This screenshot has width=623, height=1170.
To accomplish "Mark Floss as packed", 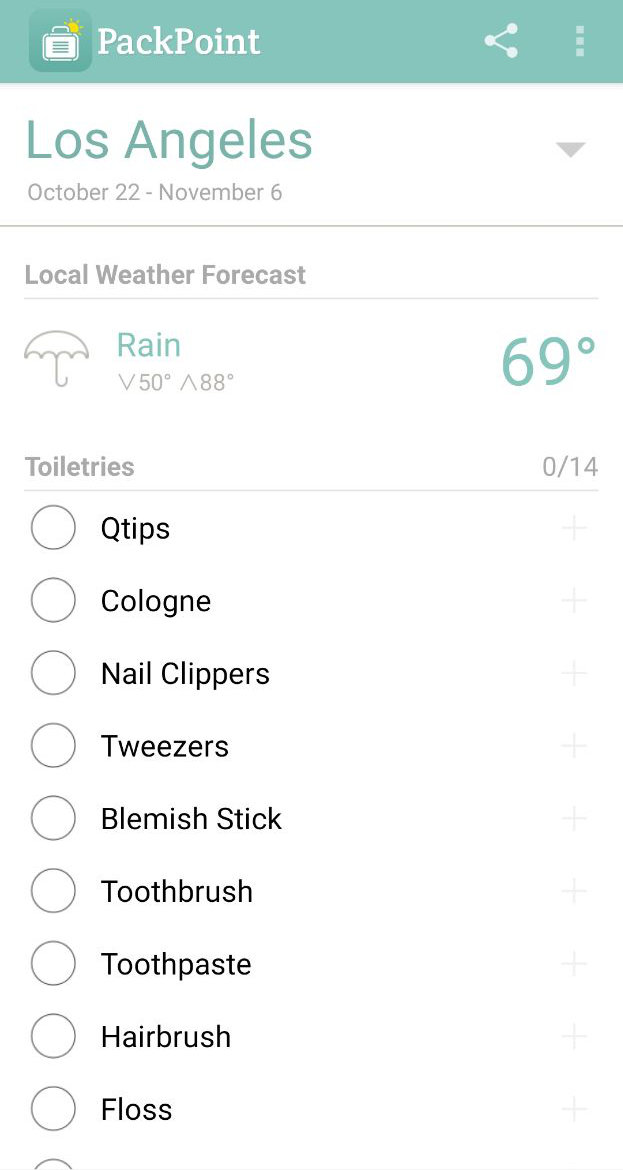I will tap(53, 1109).
